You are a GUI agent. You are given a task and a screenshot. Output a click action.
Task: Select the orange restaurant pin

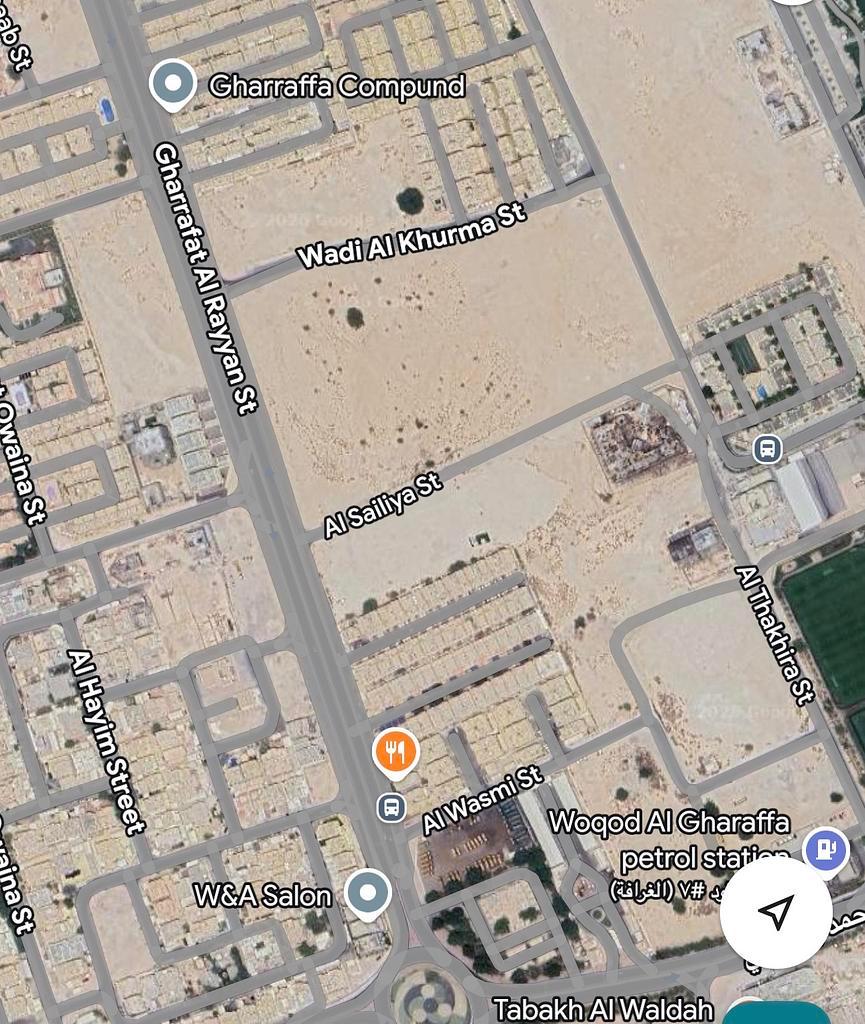tap(396, 753)
